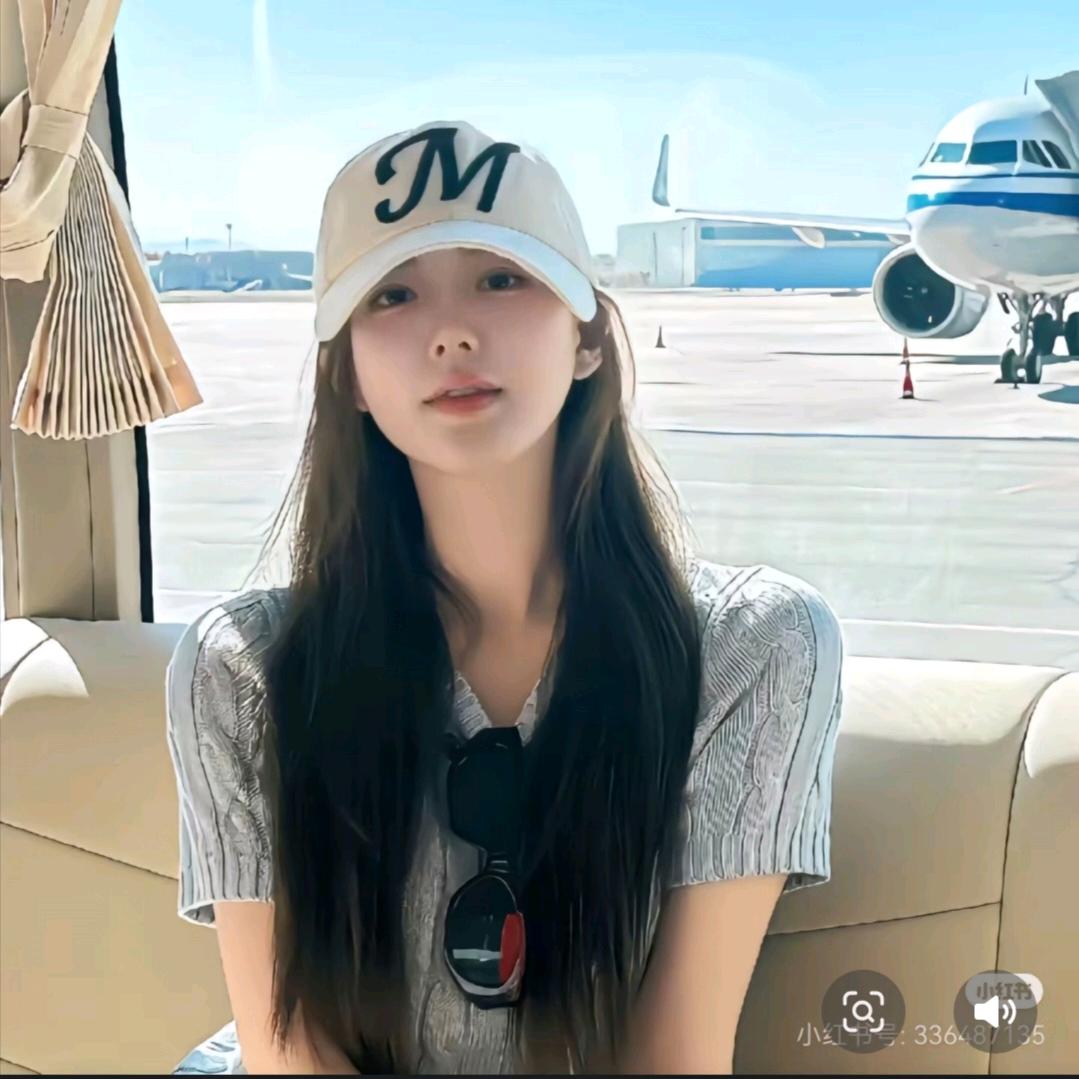This screenshot has width=1079, height=1079.
Task: Open the image search scan icon
Action: pos(863,1011)
